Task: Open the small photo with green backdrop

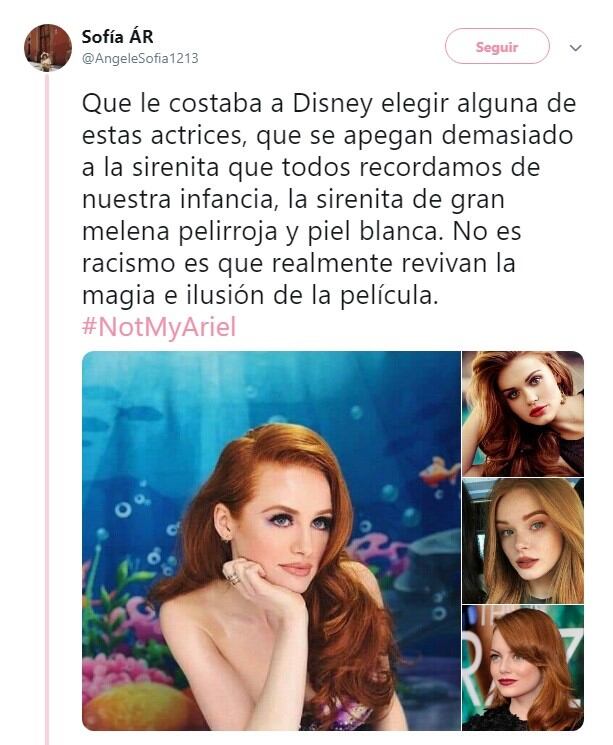Action: point(523,667)
